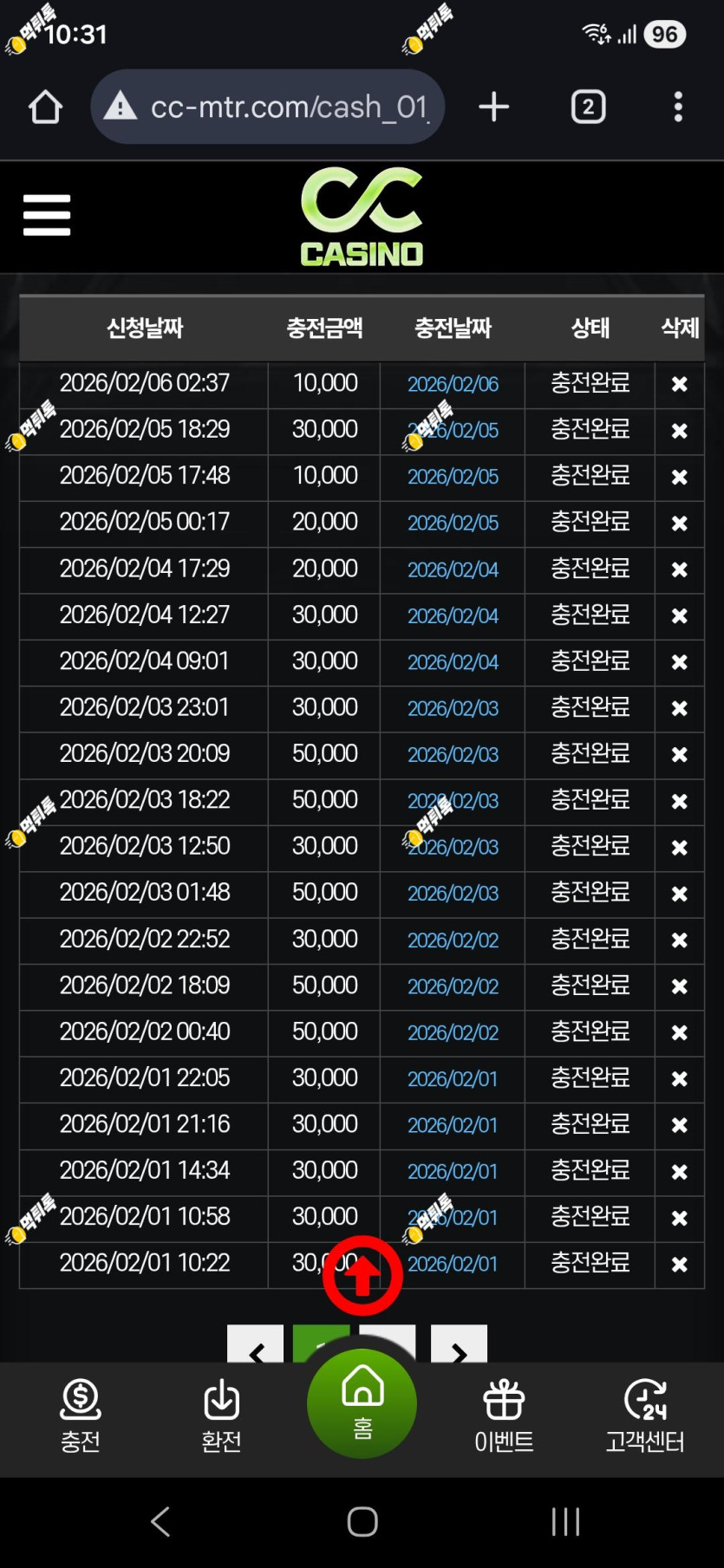This screenshot has width=724, height=1568.
Task: Go to the previous page of records
Action: tap(255, 1344)
